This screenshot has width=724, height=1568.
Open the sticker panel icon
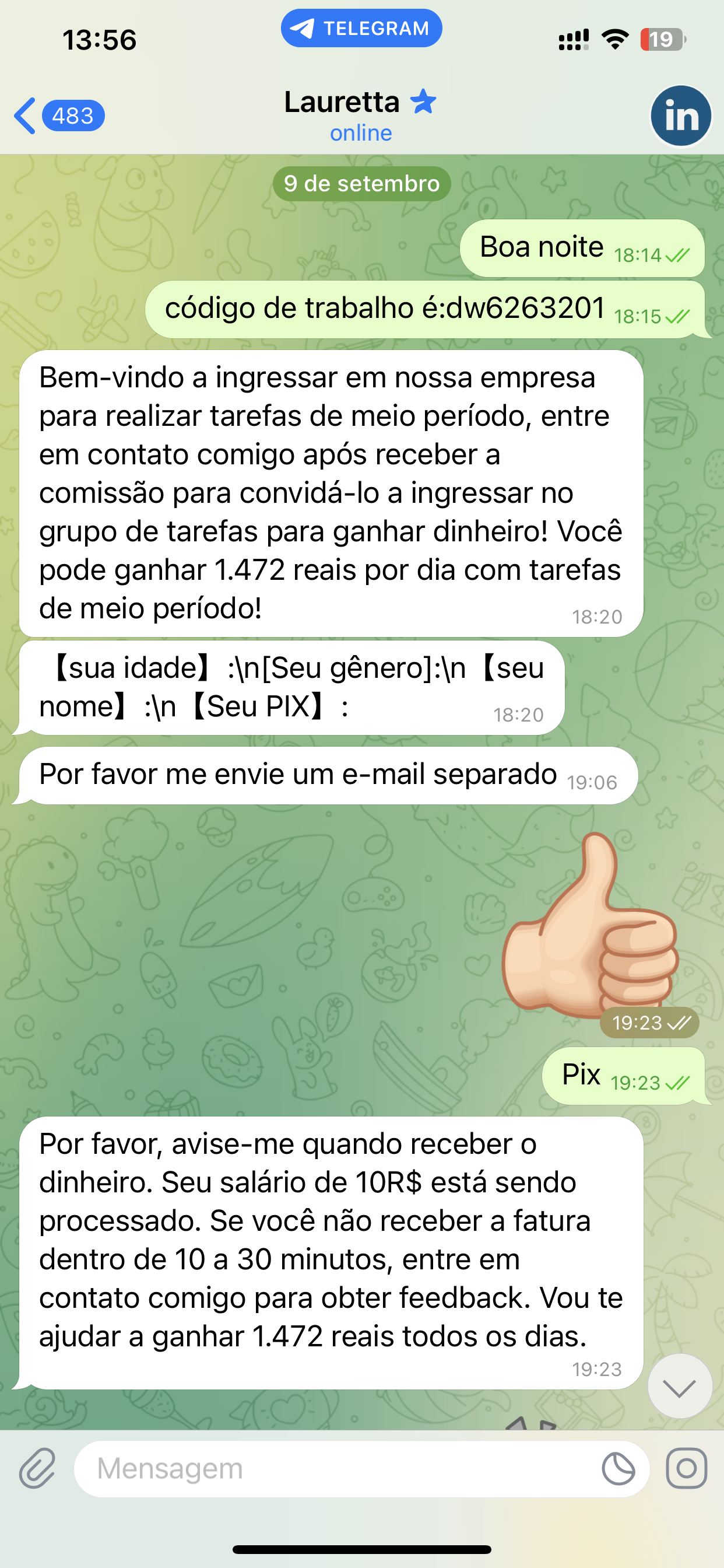(617, 1468)
